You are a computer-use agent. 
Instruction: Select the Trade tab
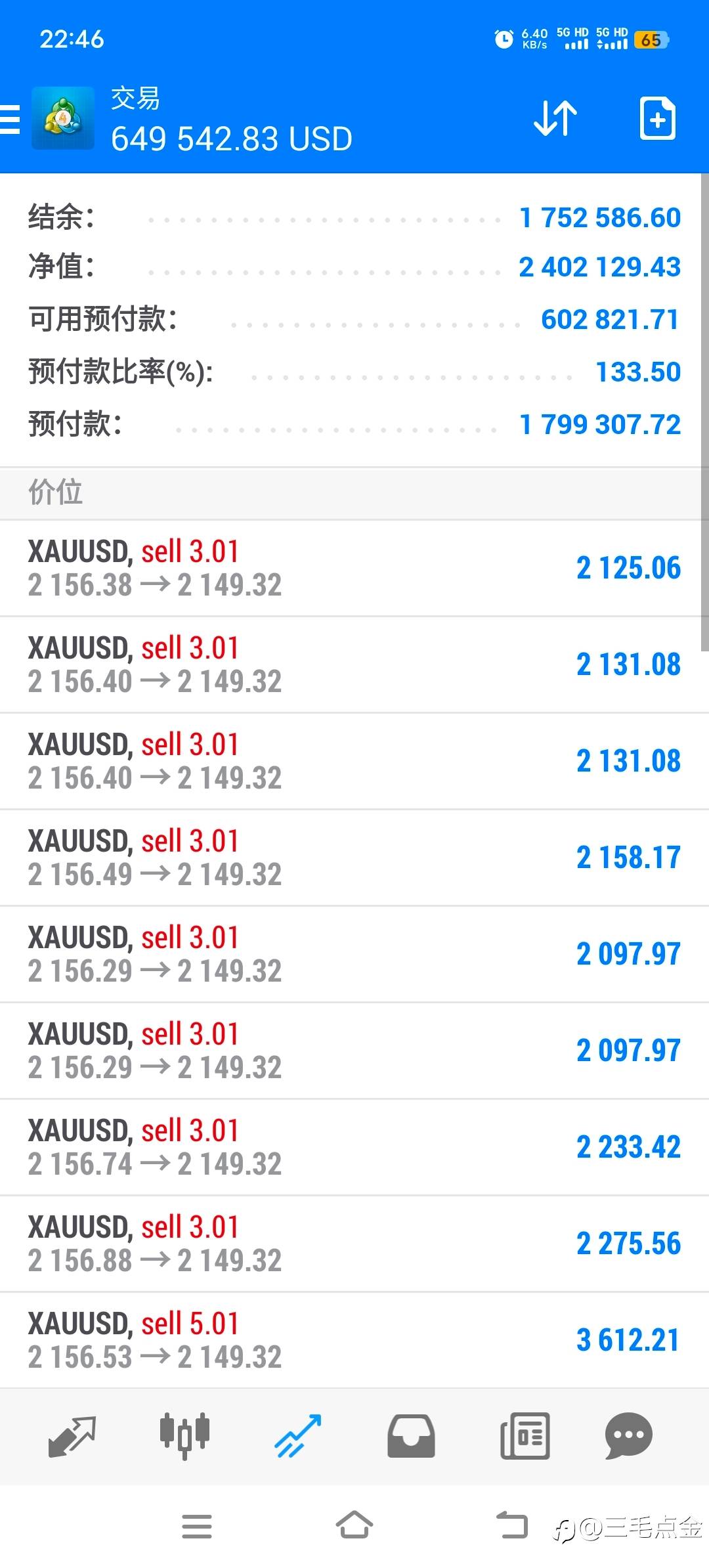[297, 1436]
